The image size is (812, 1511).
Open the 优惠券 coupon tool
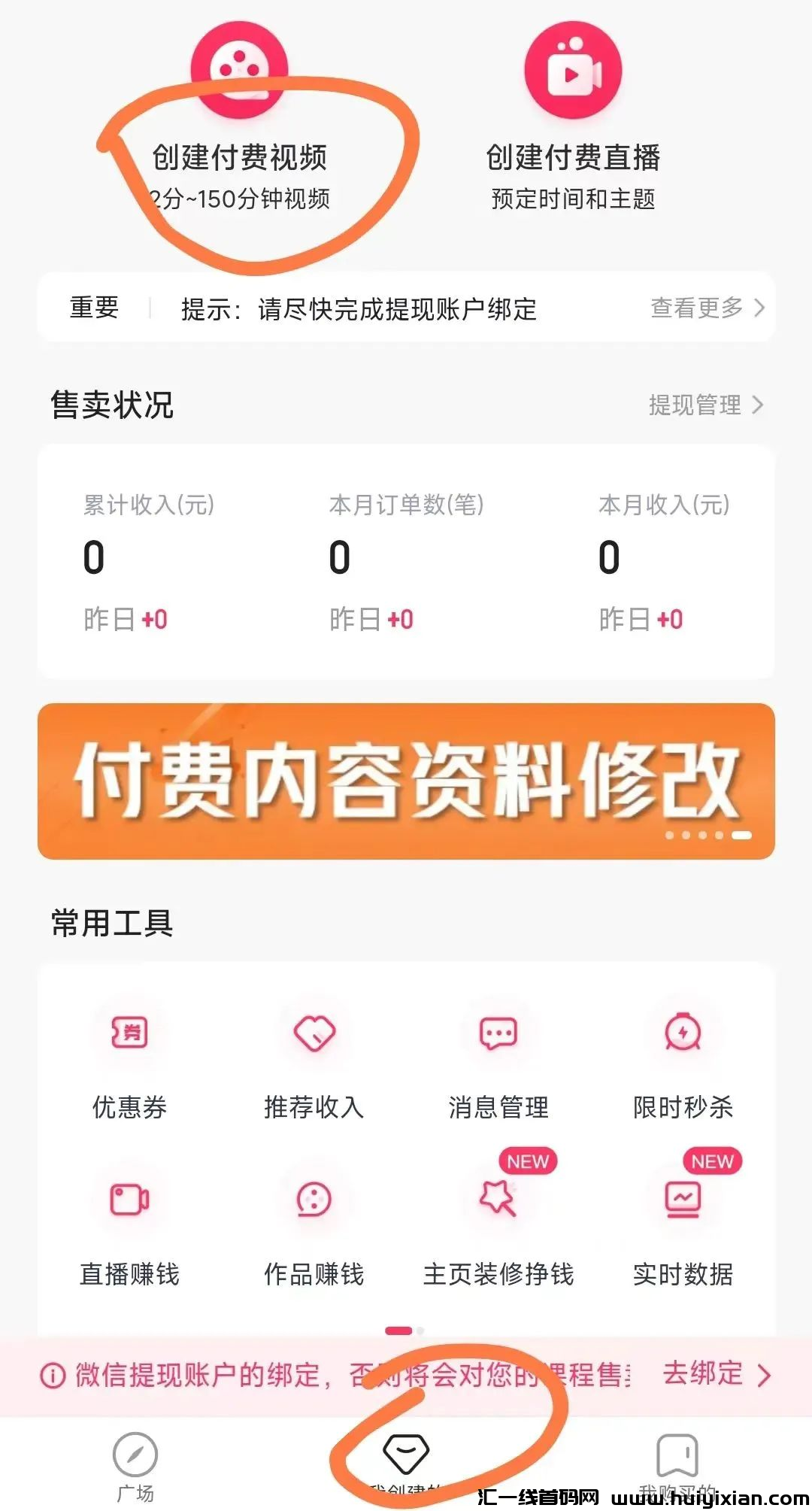tap(129, 1060)
